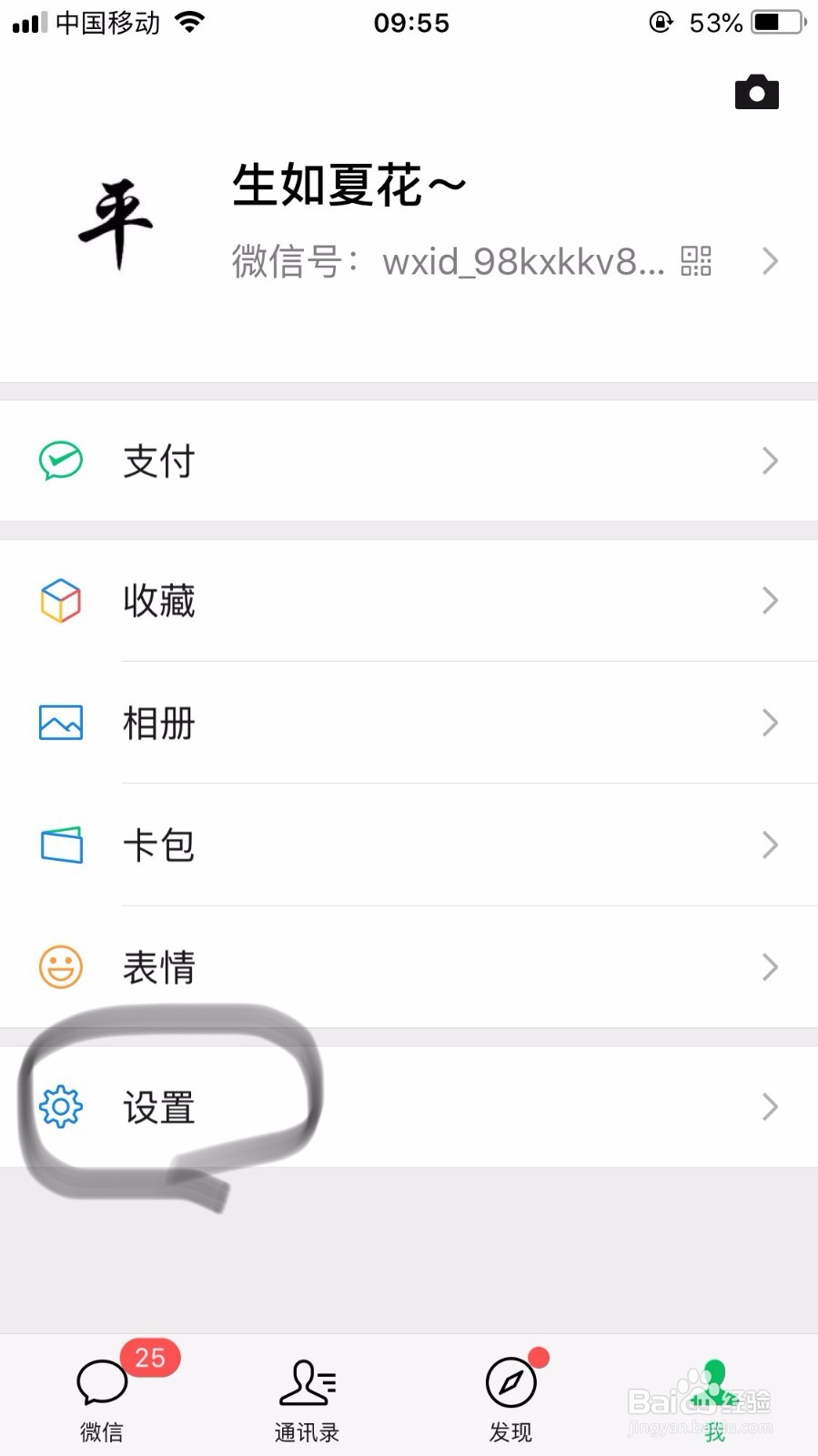Open the camera icon at top right
Screen dimensions: 818x1456
(758, 91)
